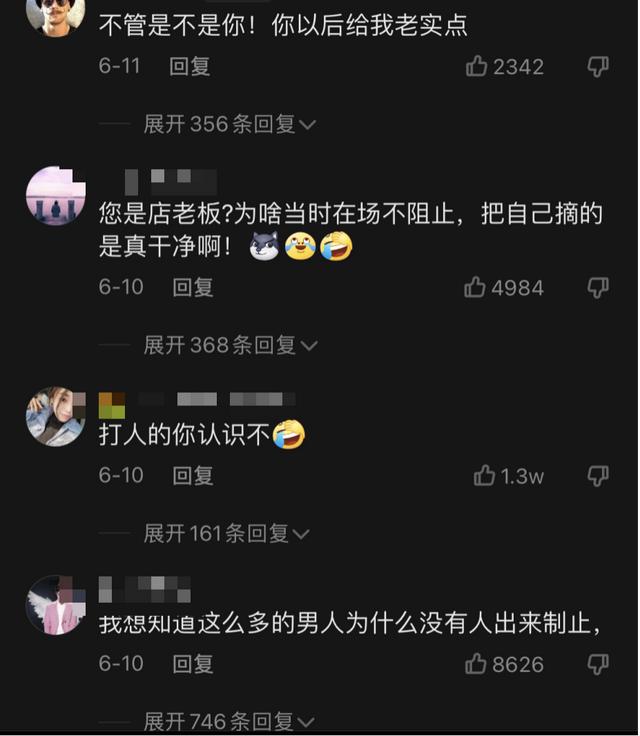Dislike the comment '不管是不是你'
This screenshot has width=640, height=736.
click(x=598, y=67)
